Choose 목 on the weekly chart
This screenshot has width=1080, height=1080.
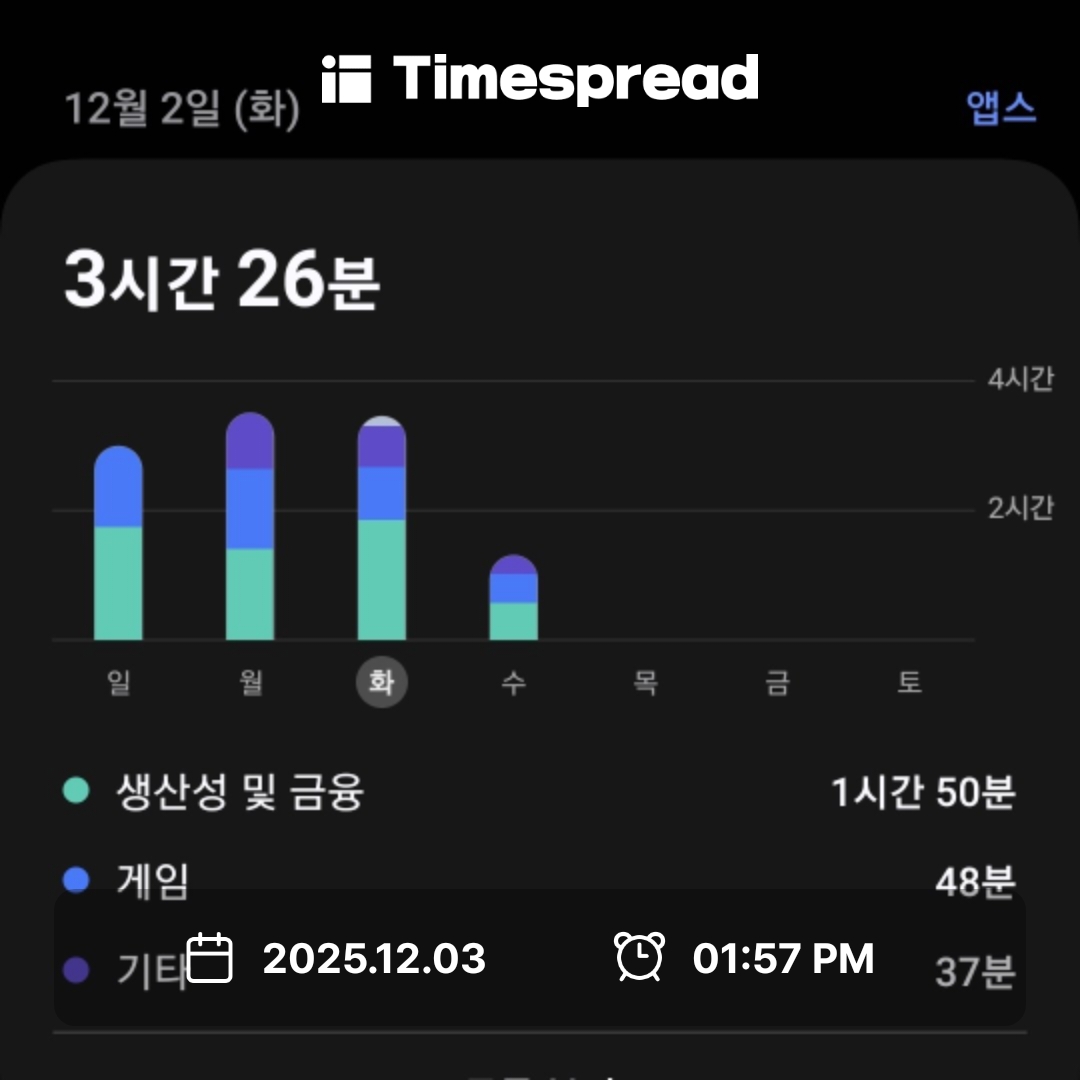coord(645,684)
